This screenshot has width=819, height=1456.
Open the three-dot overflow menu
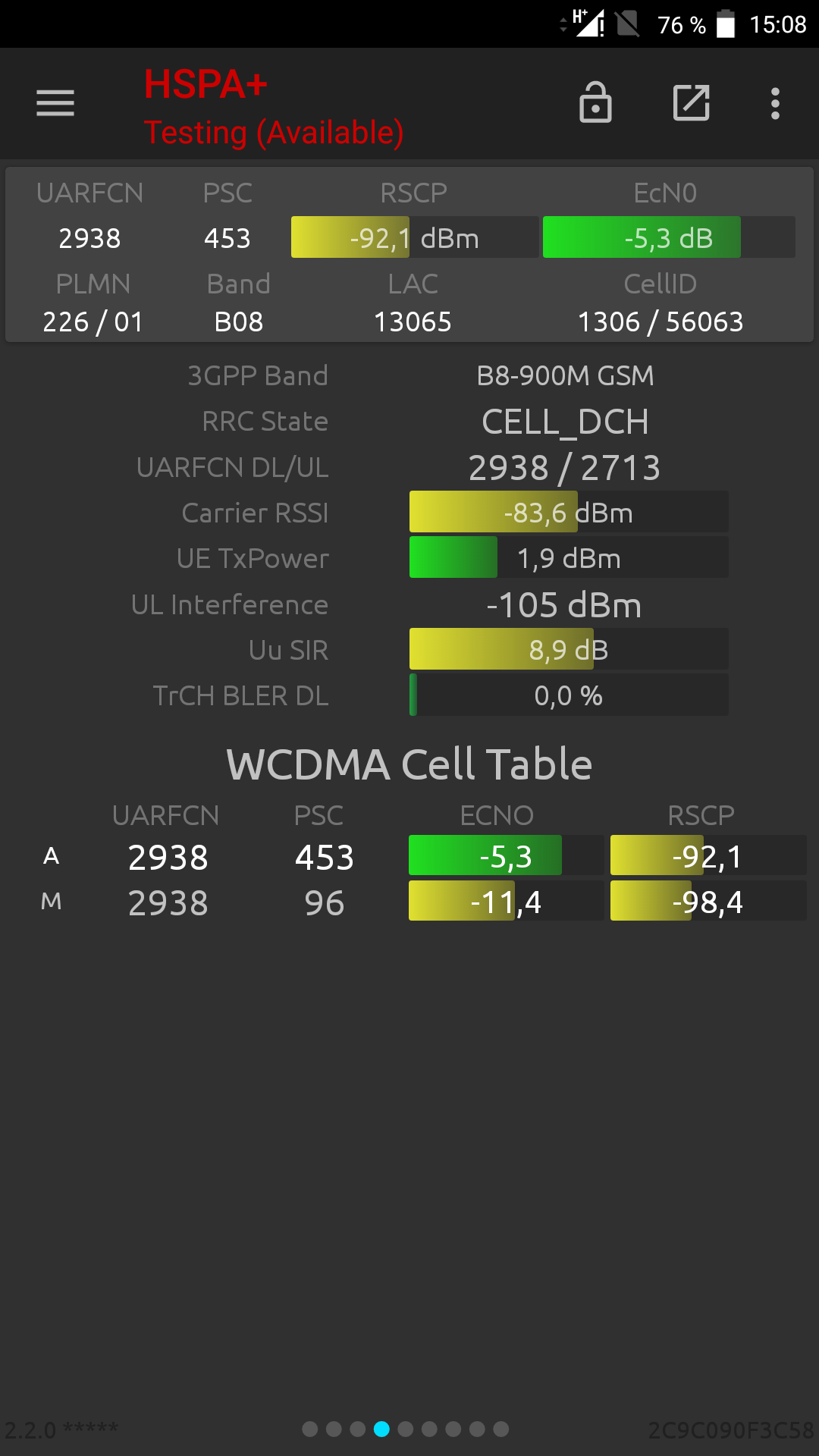coord(775,103)
